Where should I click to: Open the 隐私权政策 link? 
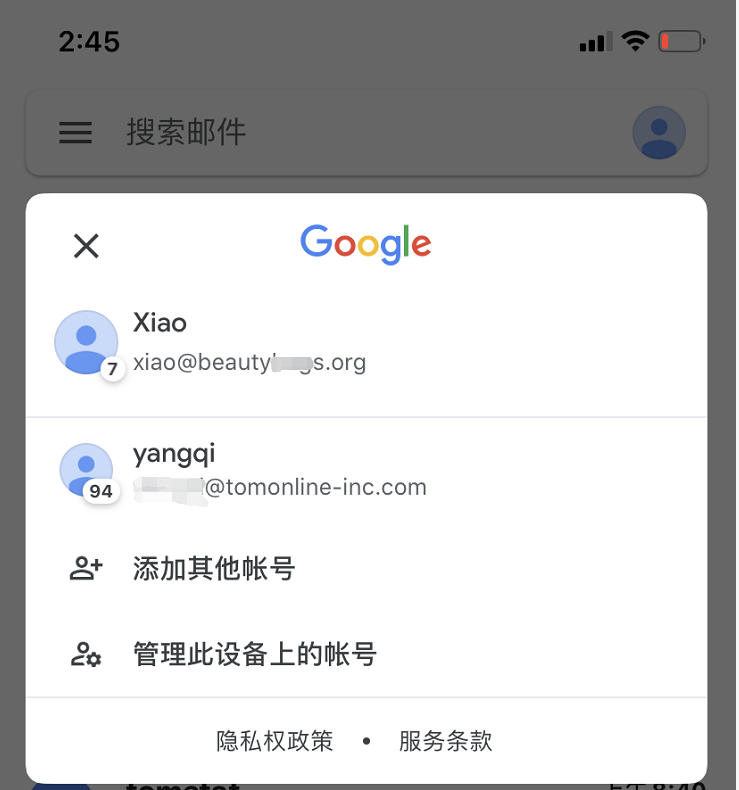[275, 741]
